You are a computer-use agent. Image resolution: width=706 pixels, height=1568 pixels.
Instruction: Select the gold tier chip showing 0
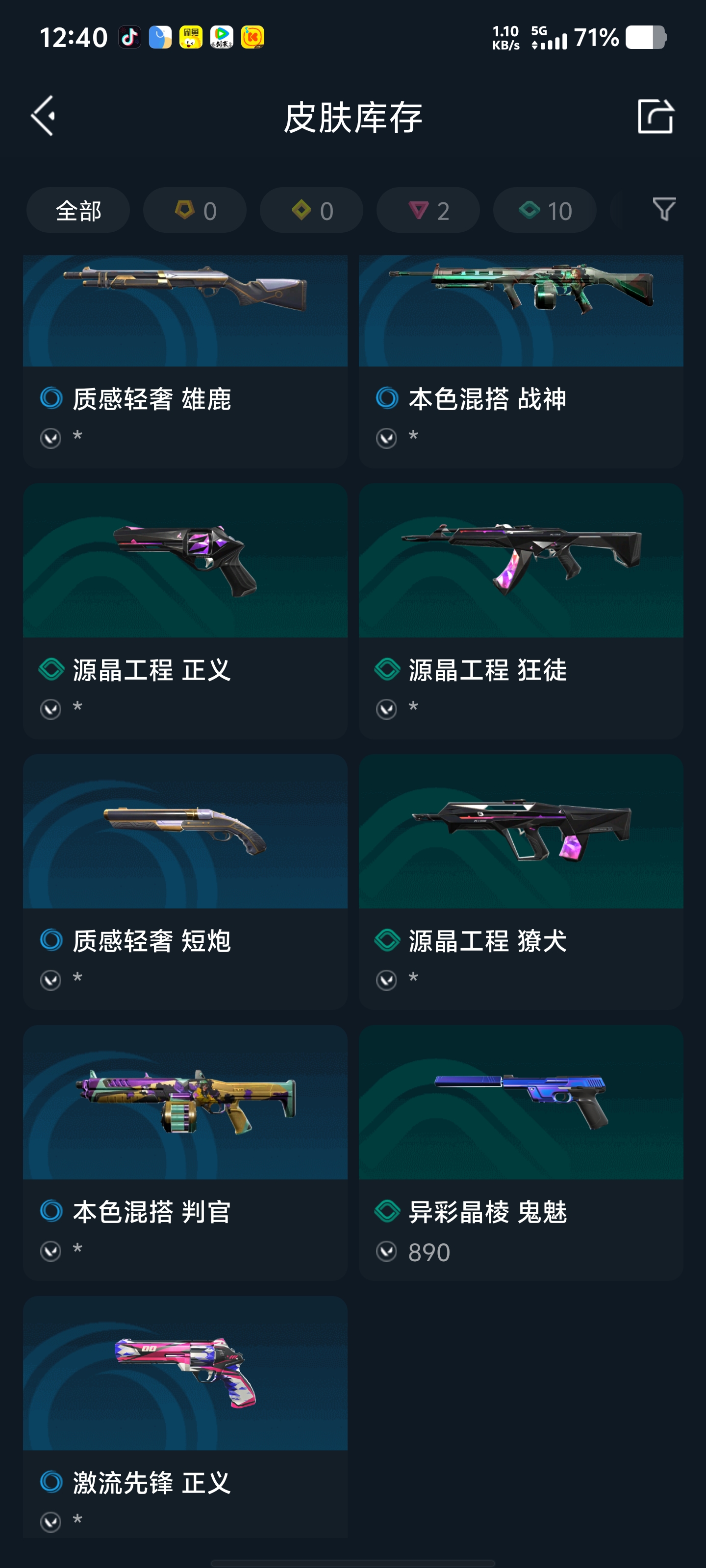[x=194, y=211]
